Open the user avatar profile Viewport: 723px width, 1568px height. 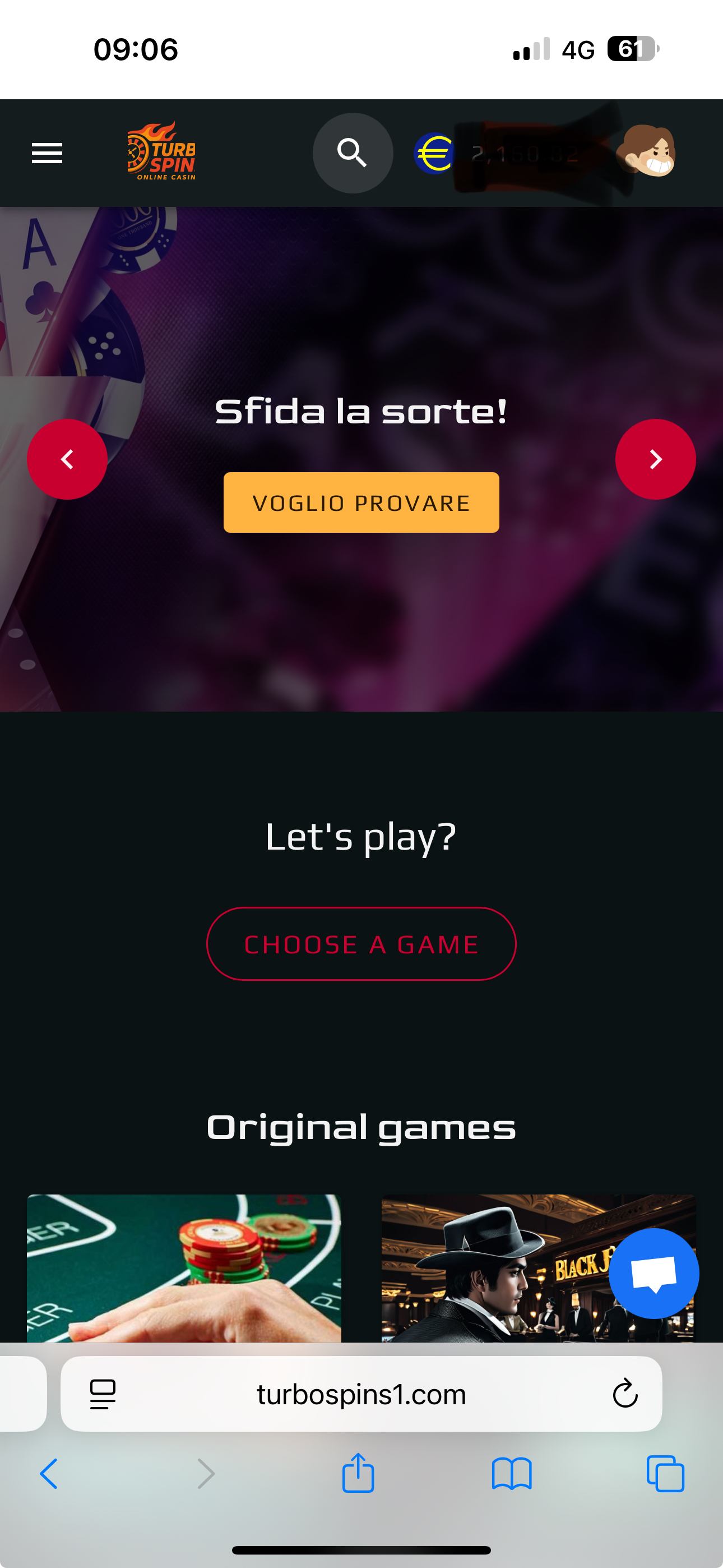point(646,152)
